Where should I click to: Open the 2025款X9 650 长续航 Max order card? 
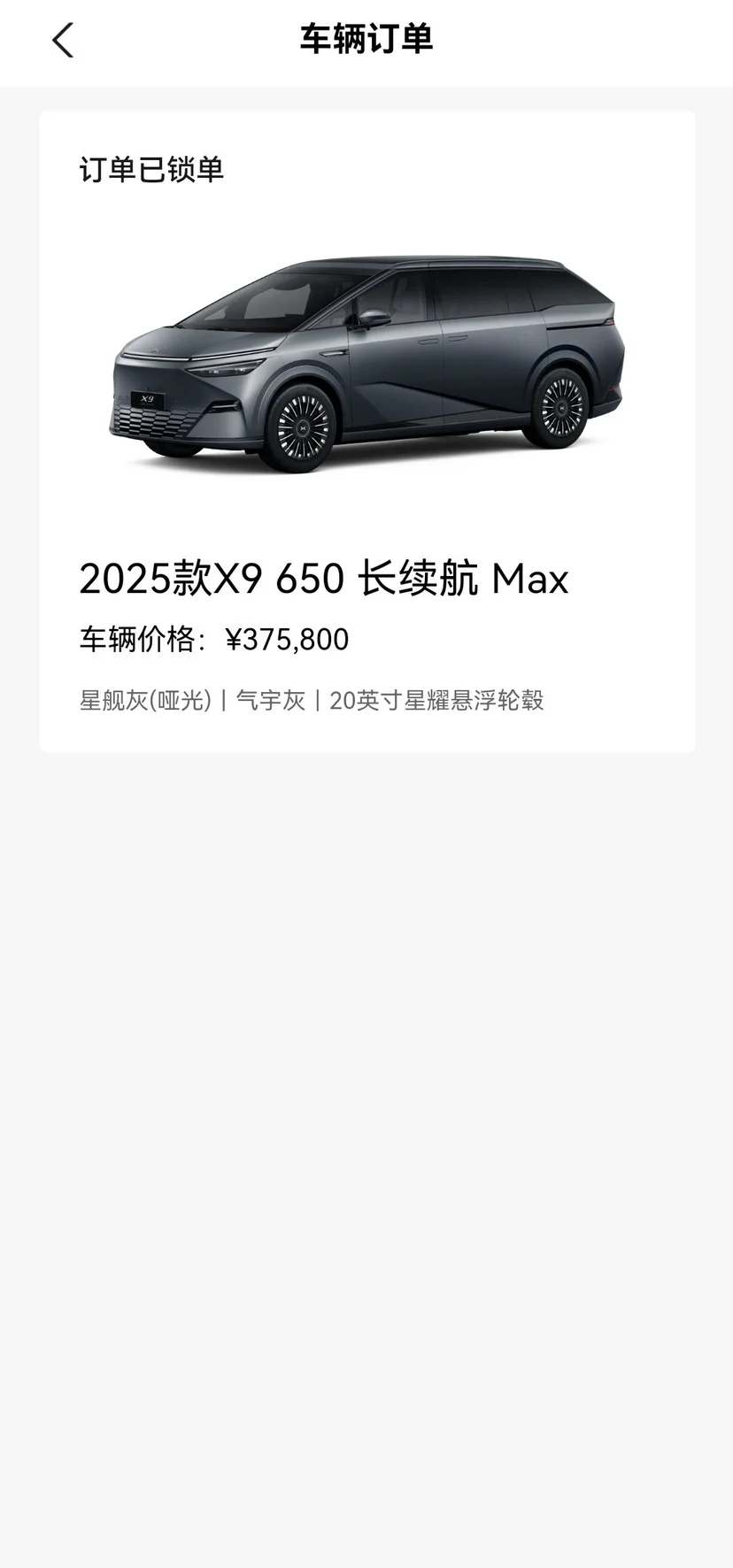click(x=366, y=432)
